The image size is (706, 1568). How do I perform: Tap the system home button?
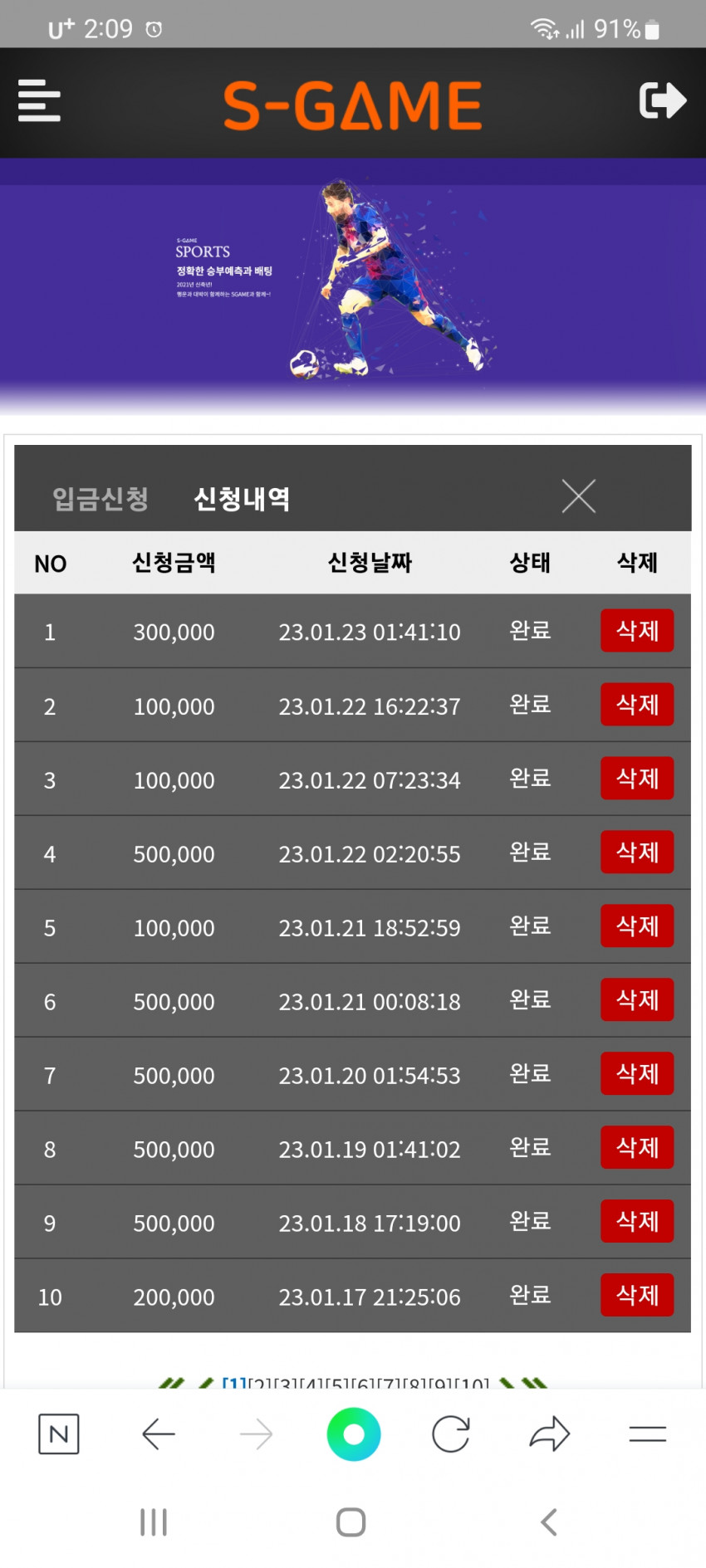(351, 1522)
